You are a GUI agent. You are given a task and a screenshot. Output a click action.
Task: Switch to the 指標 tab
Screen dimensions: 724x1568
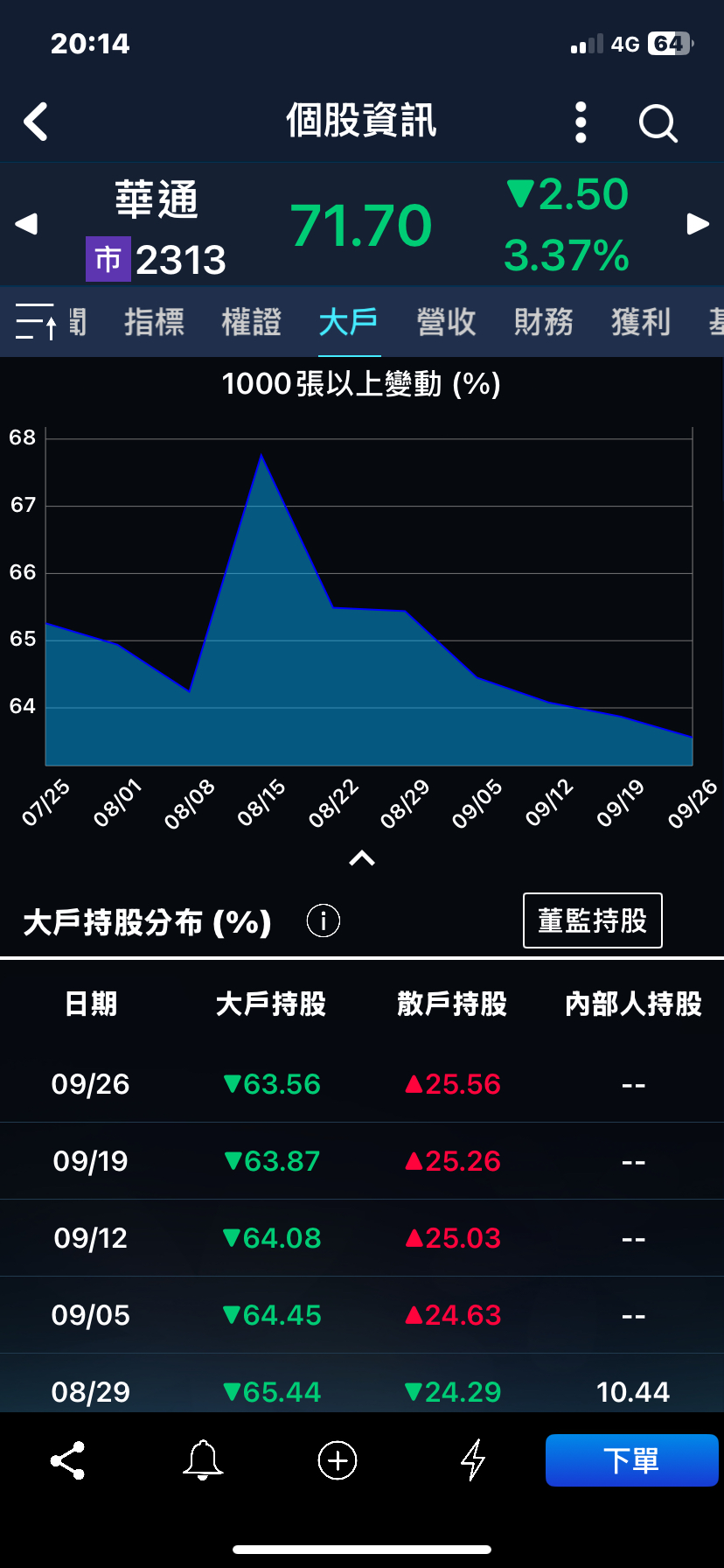154,322
